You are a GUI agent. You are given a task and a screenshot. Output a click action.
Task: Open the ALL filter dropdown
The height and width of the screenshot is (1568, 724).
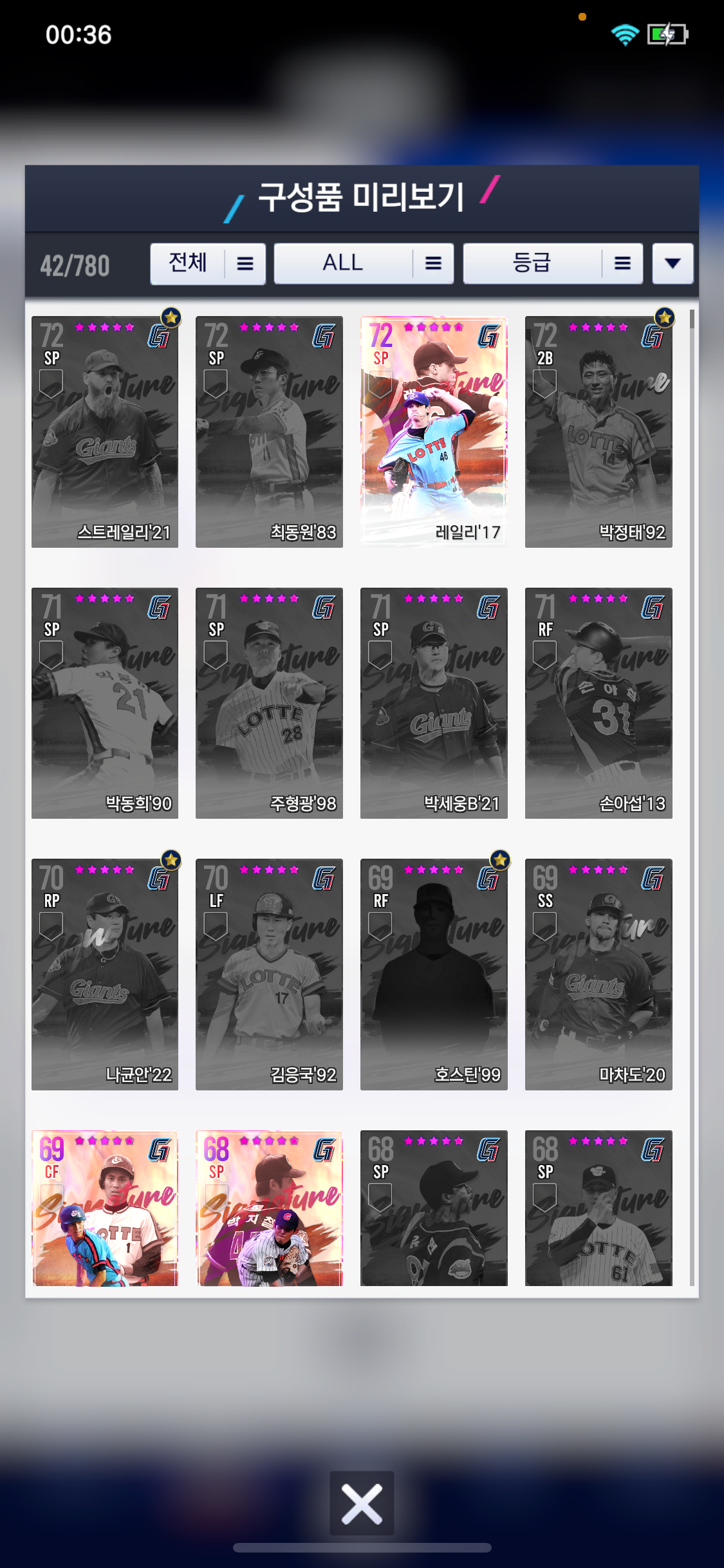coord(364,264)
